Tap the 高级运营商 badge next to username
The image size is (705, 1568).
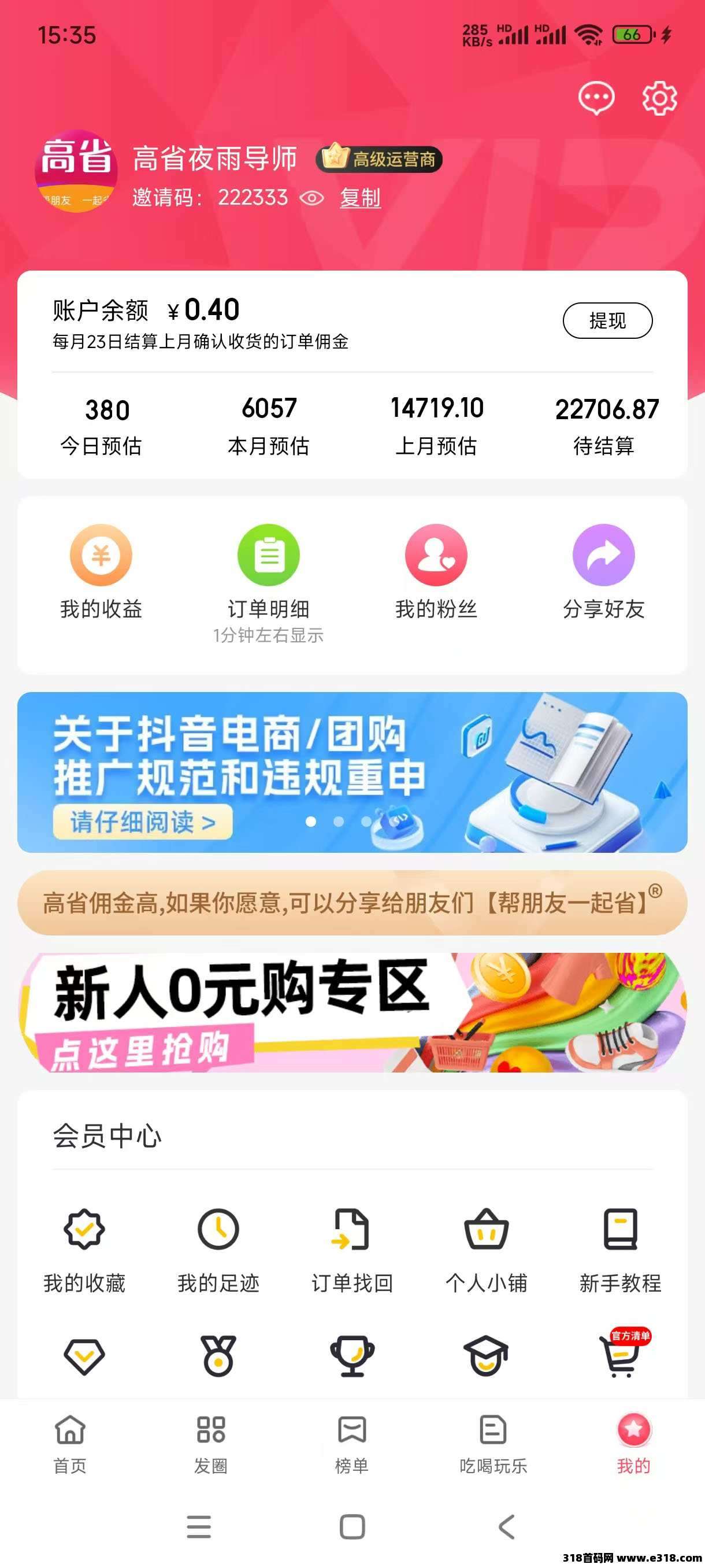[x=380, y=157]
